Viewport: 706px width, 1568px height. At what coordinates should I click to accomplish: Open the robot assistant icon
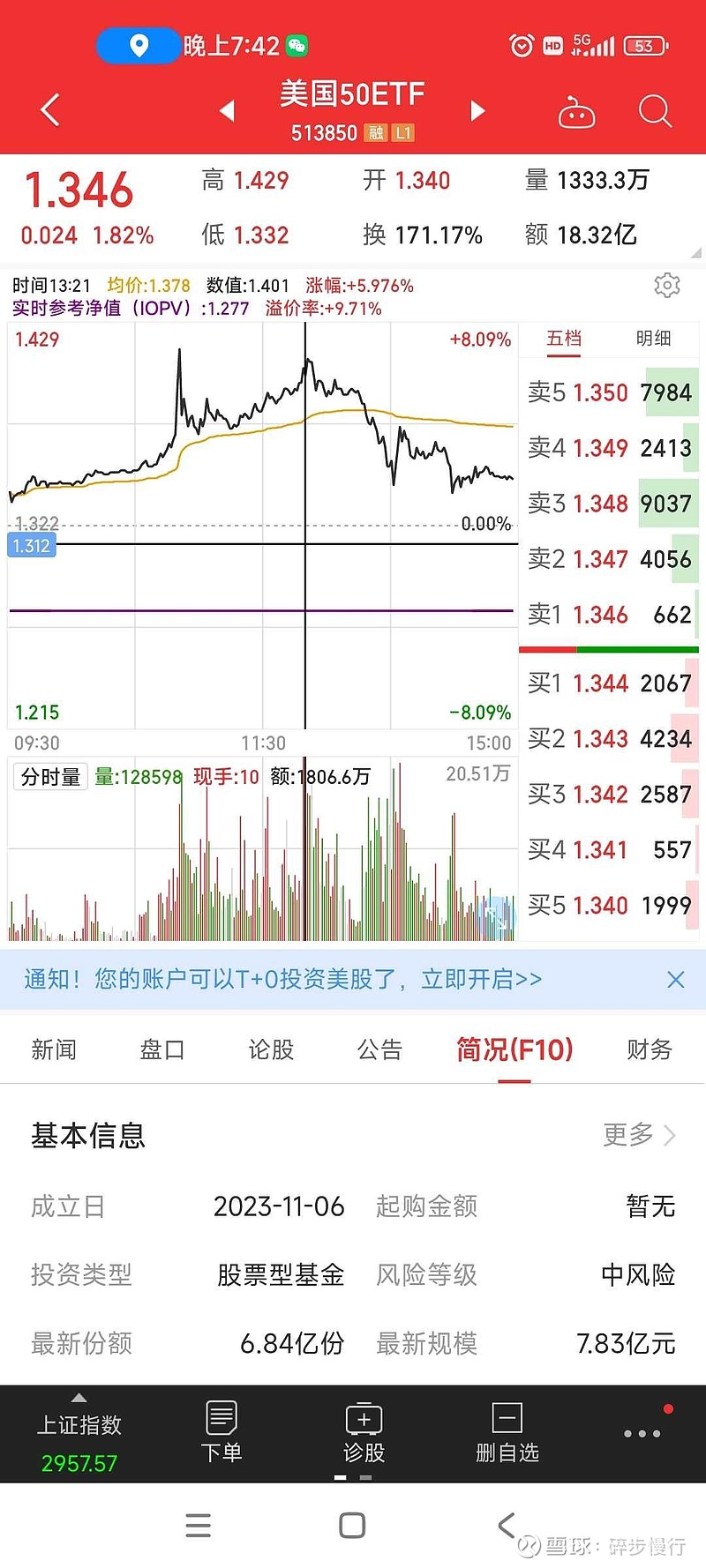click(x=576, y=112)
